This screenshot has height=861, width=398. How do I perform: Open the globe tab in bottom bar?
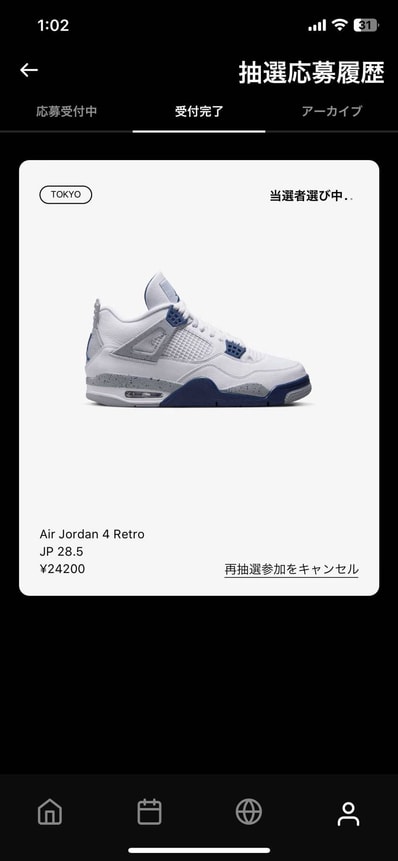[249, 812]
